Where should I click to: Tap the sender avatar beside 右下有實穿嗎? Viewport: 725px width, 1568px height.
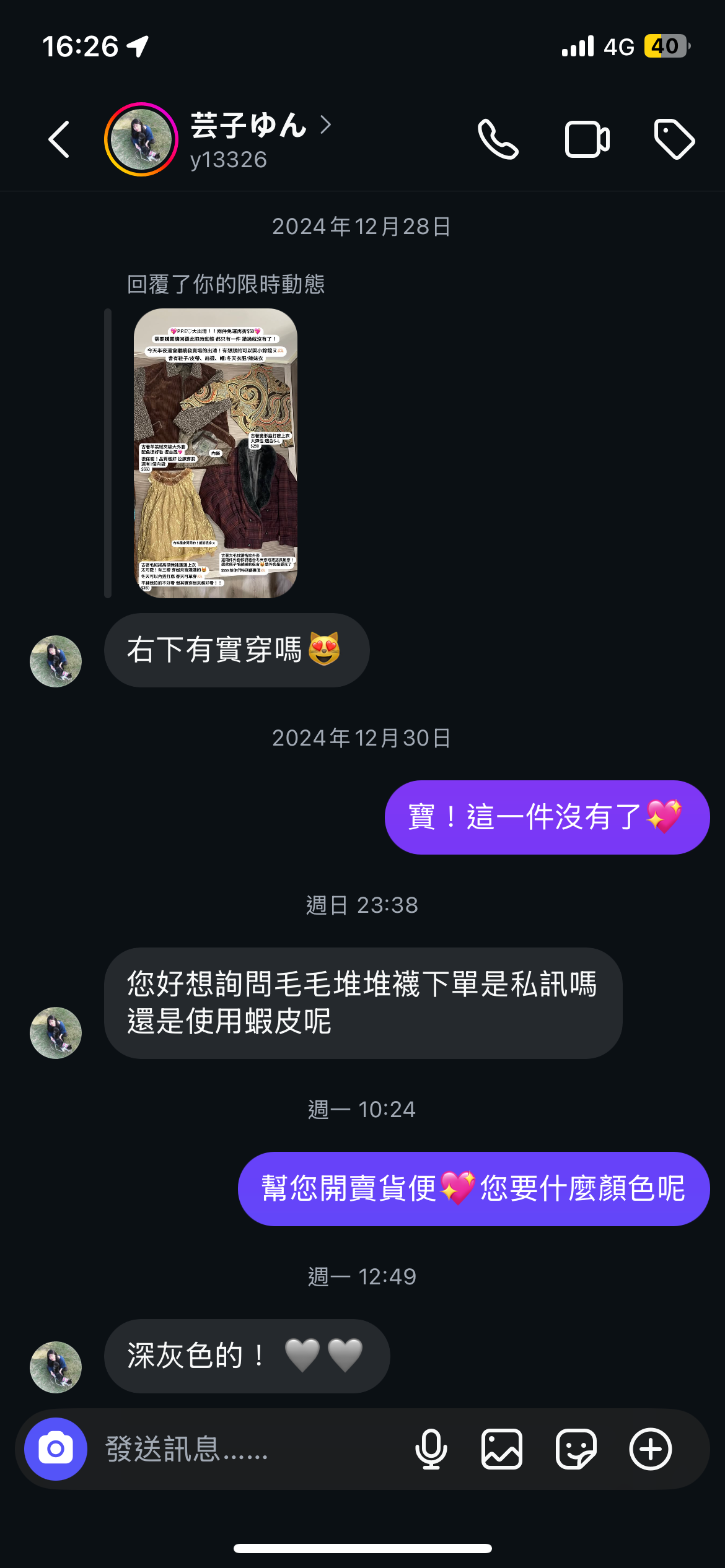coord(56,661)
